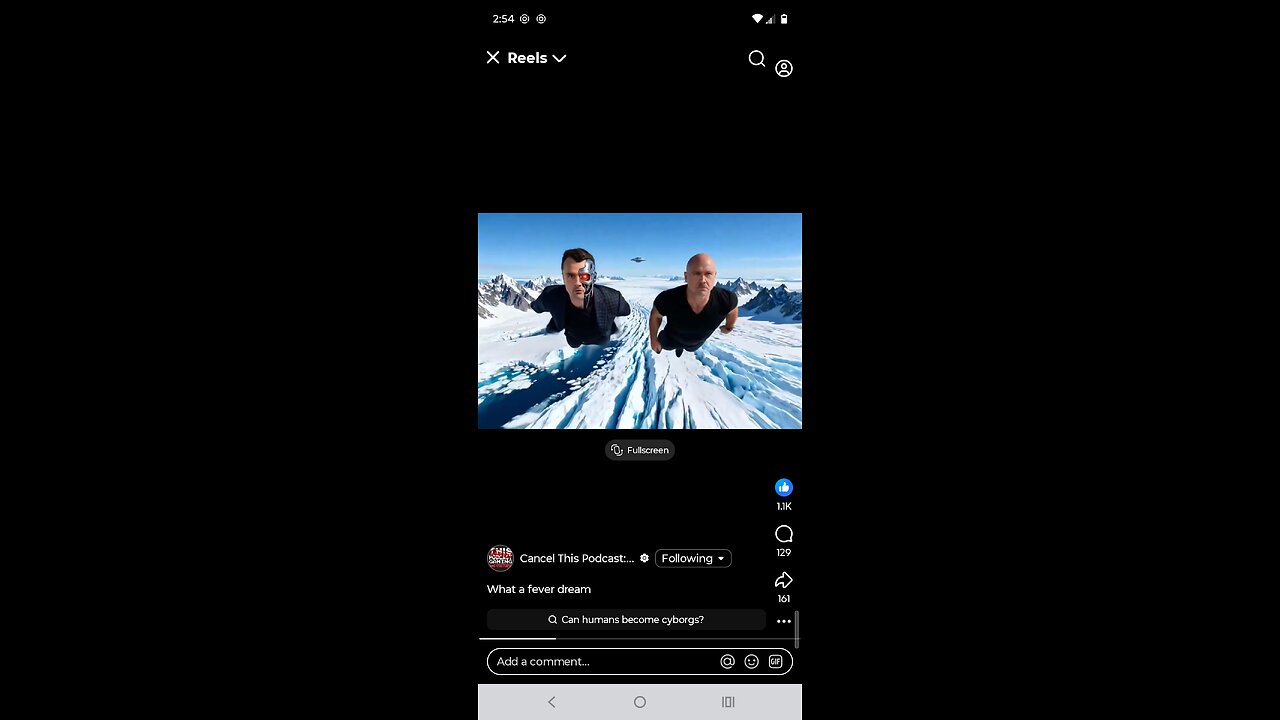Open recent apps from navigation bar
The height and width of the screenshot is (720, 1280).
(x=728, y=702)
